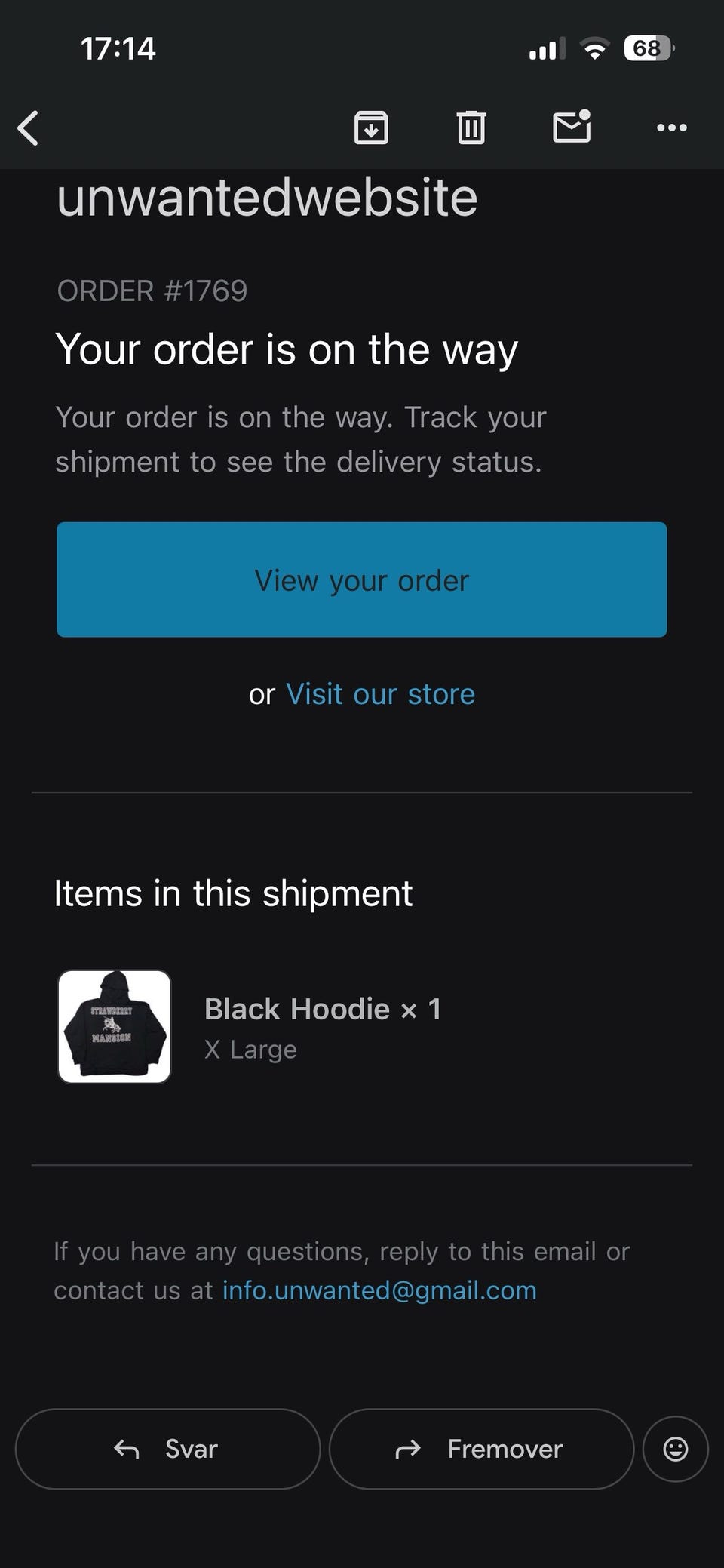Follow the Visit our store link
This screenshot has height=1568, width=724.
coord(381,694)
